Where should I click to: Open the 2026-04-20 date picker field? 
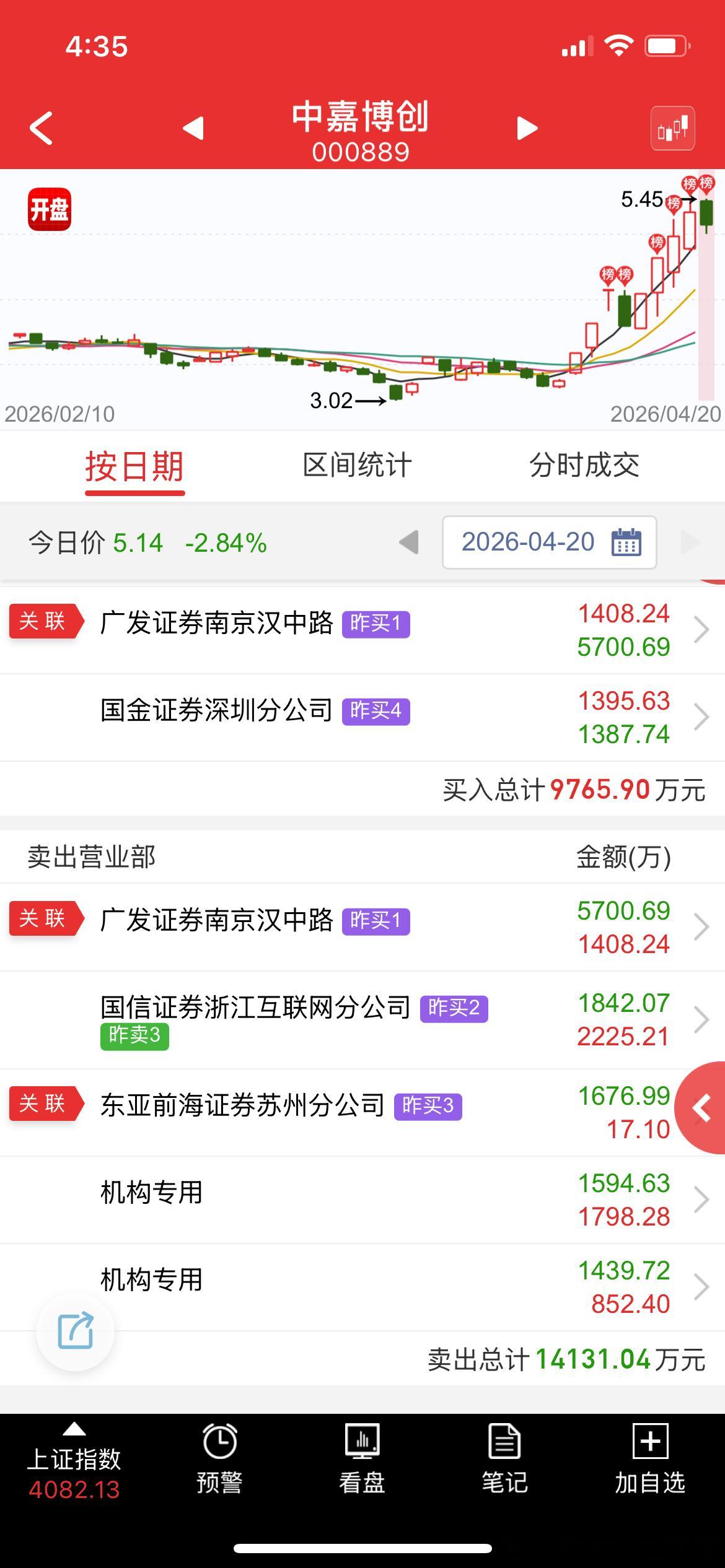[530, 542]
